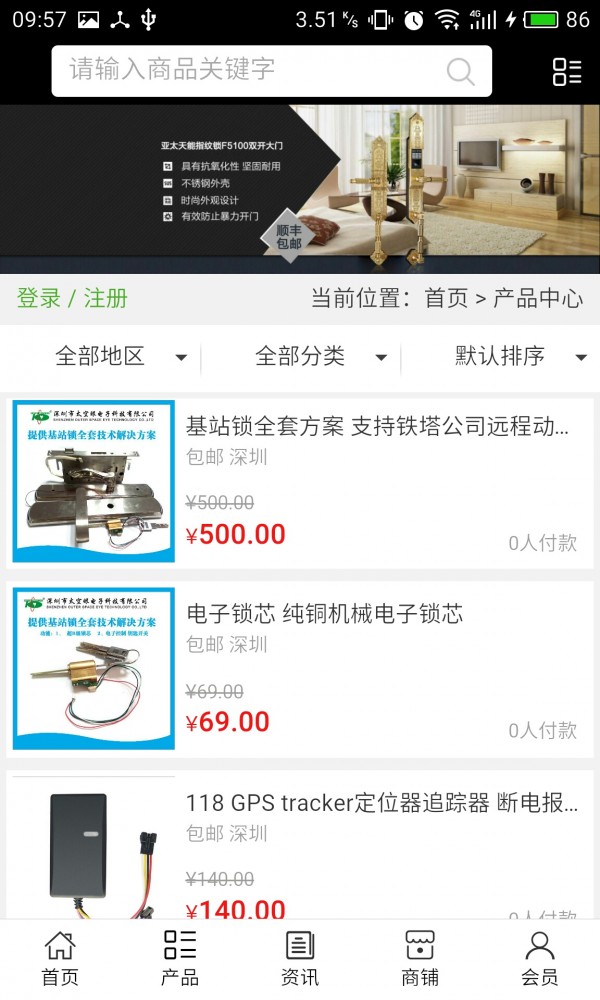
Task: Expand the 全部分类 category dropdown
Action: point(320,357)
